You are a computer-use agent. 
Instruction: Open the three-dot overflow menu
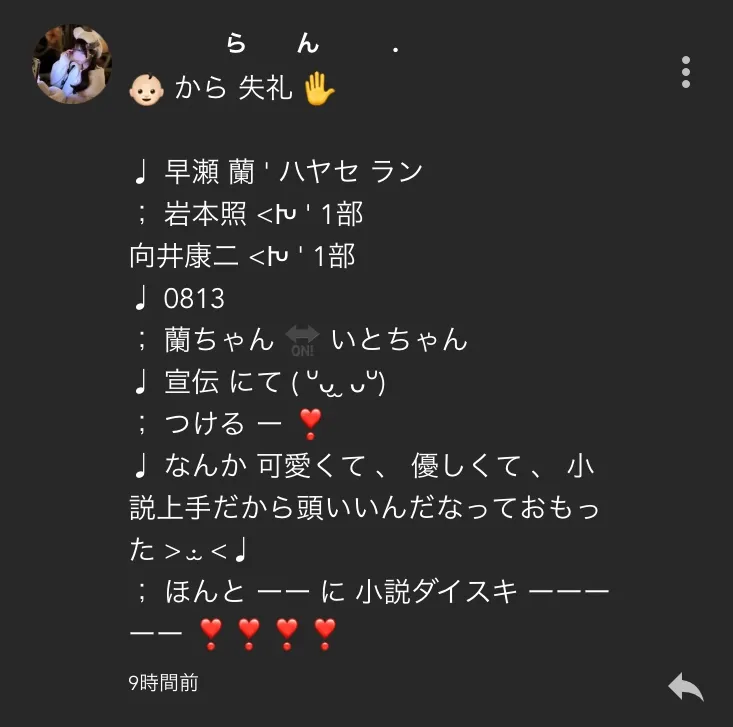(x=686, y=72)
